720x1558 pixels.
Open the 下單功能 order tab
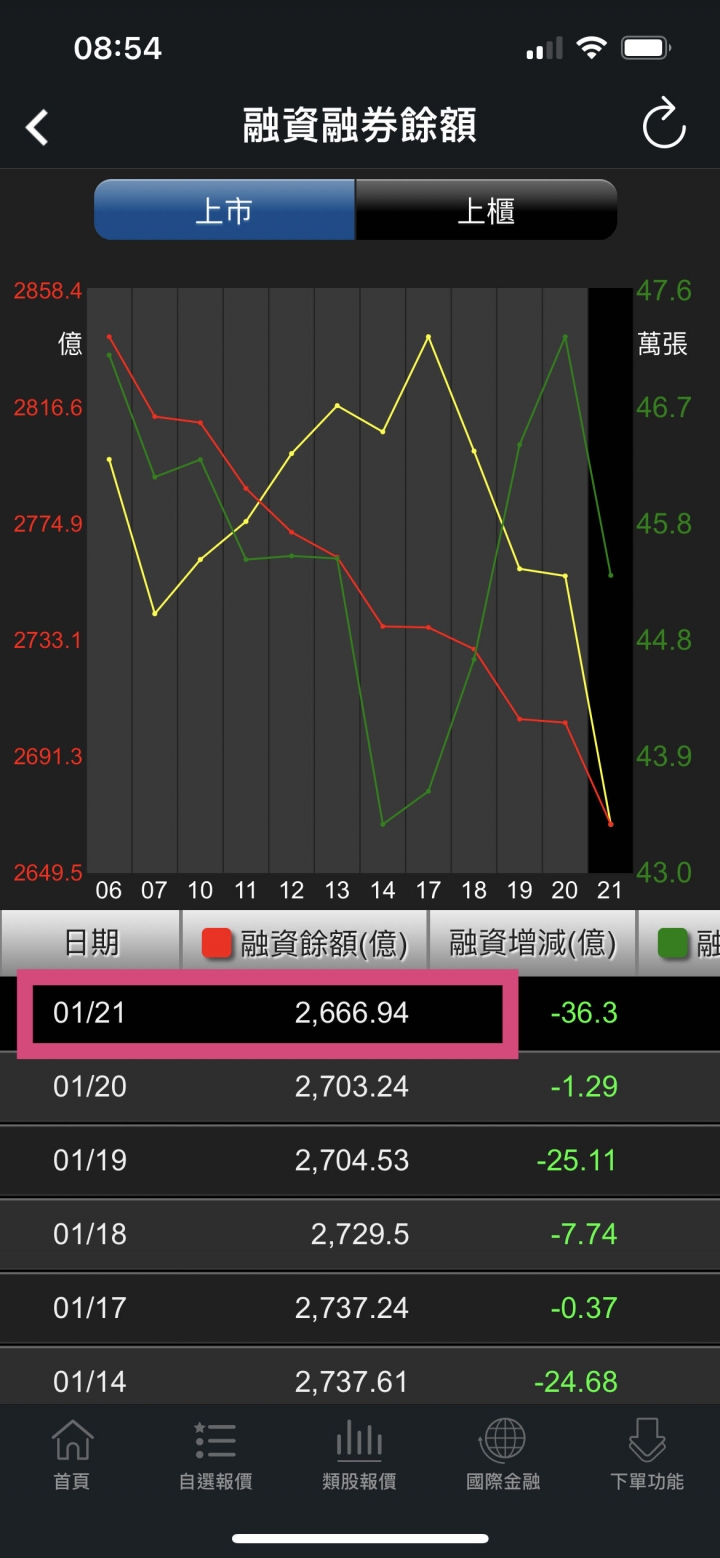647,1457
